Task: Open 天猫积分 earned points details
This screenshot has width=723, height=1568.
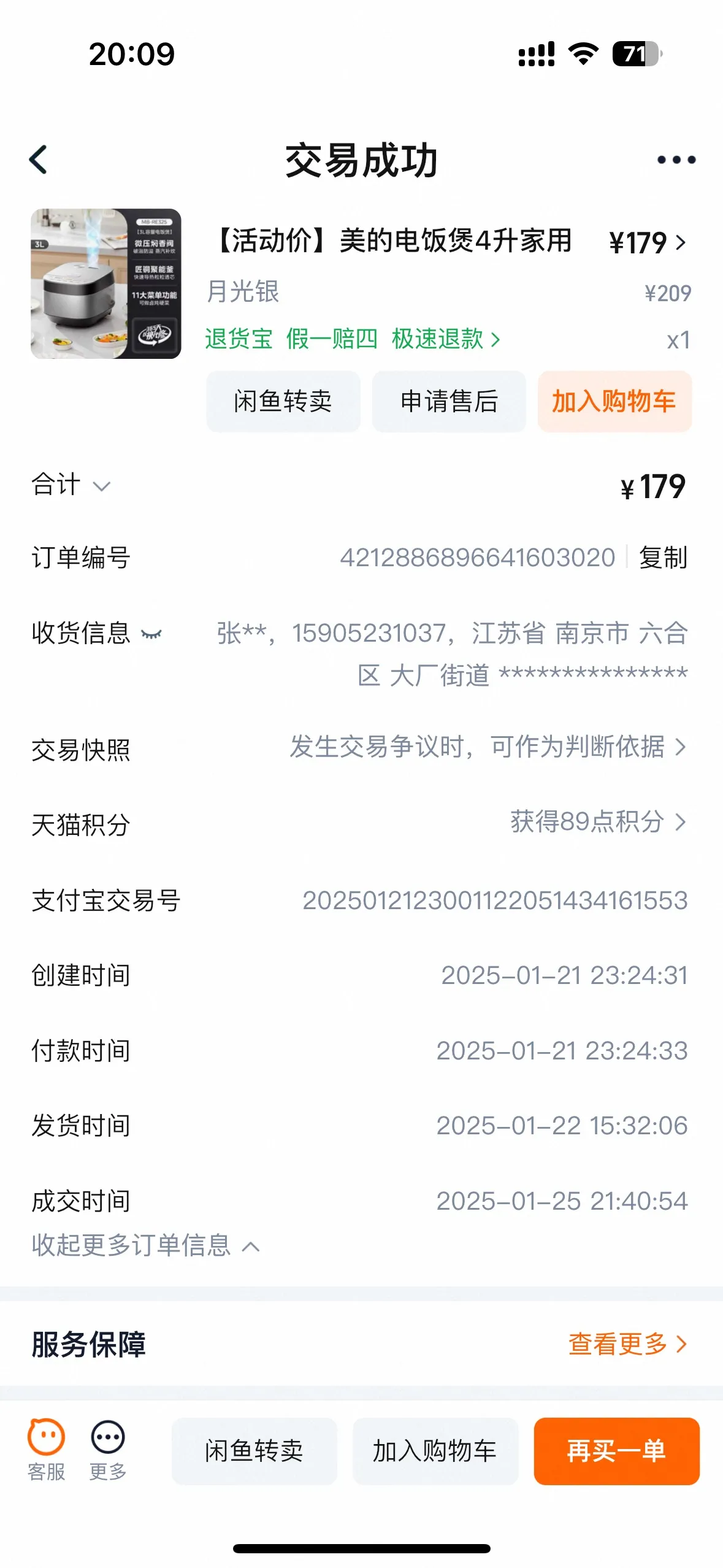Action: pos(598,822)
